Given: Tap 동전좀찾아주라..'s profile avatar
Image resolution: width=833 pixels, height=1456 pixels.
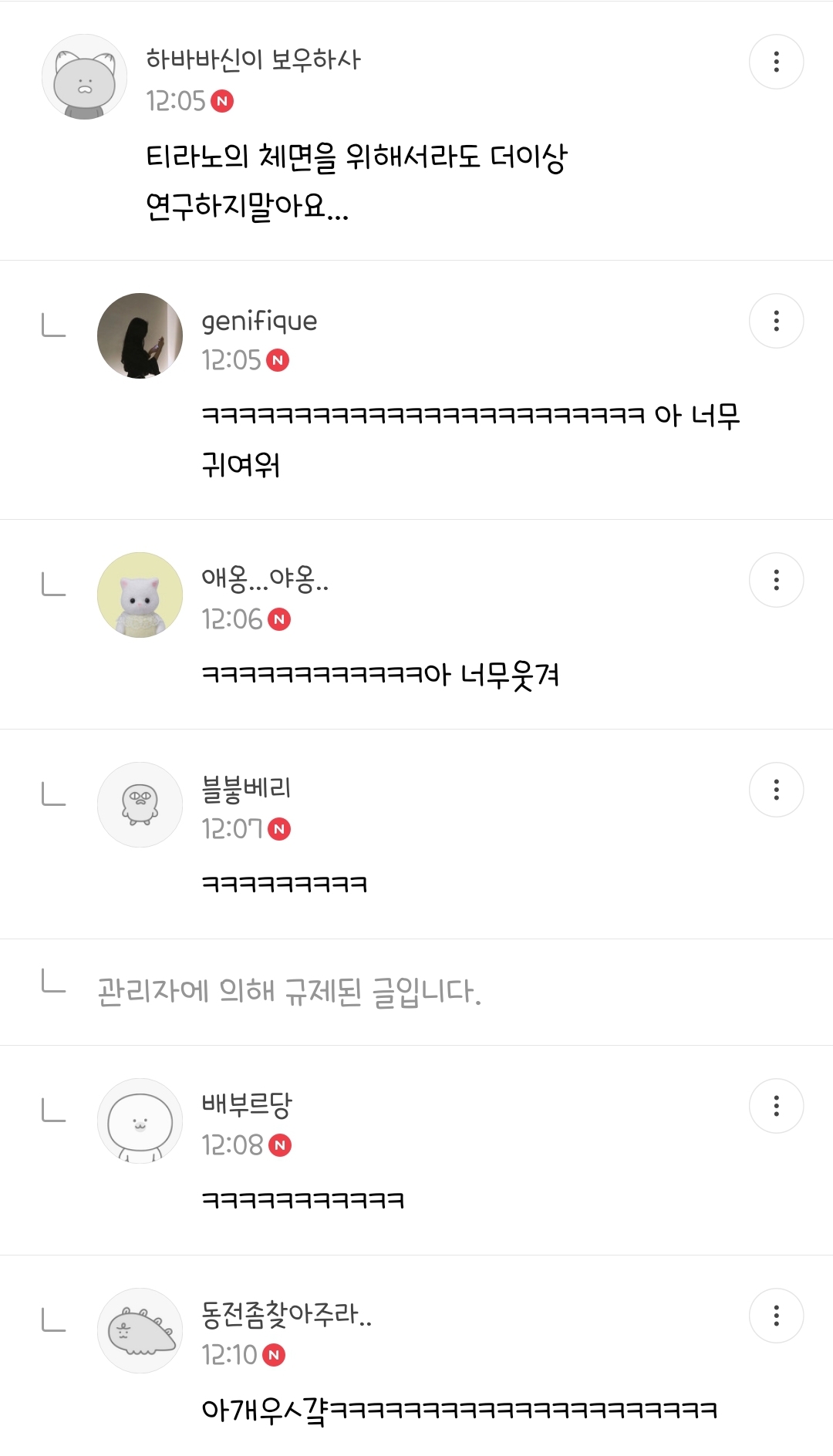Looking at the screenshot, I should tap(140, 1330).
